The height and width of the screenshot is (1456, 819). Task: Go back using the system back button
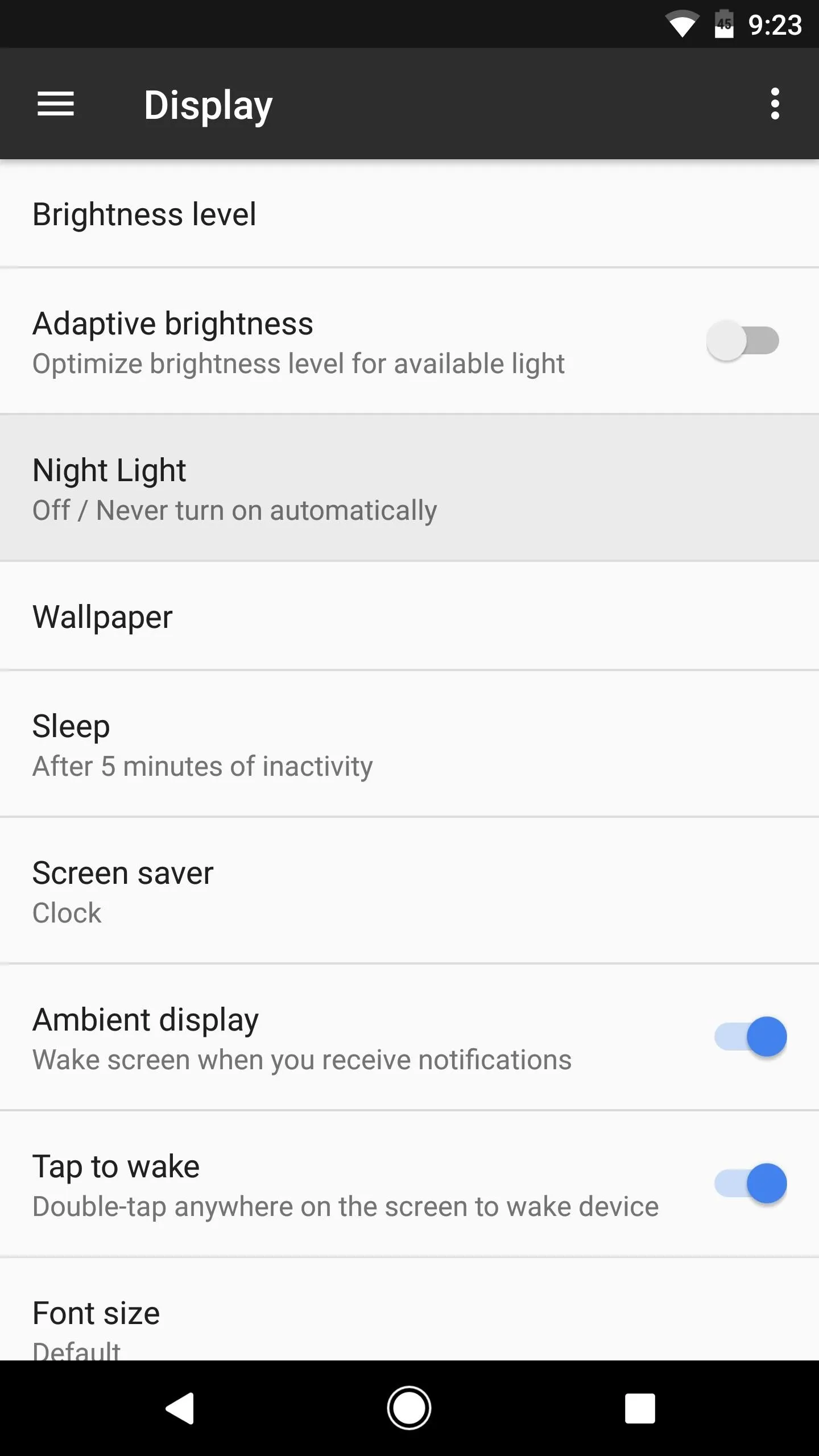tap(180, 1408)
